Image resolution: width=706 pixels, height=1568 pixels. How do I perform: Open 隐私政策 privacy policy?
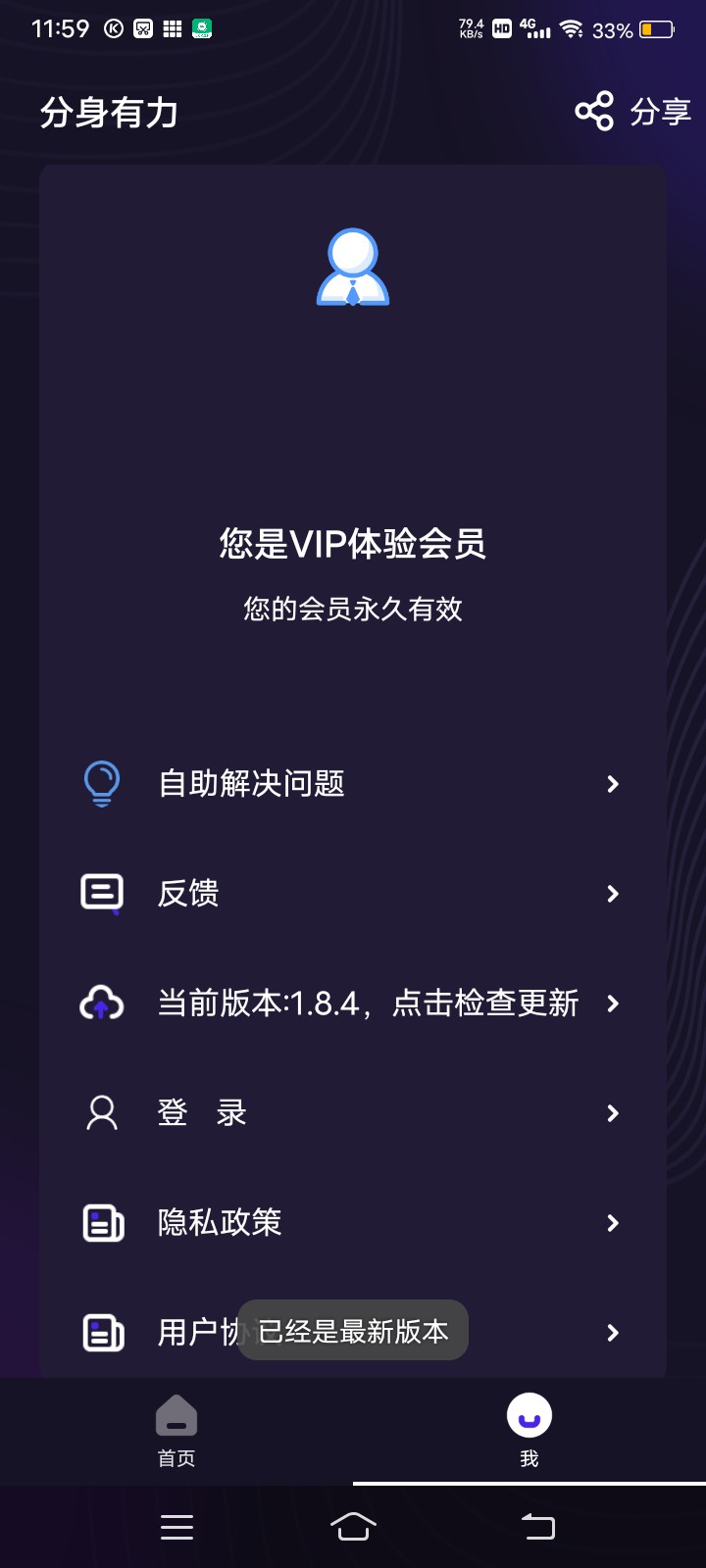tap(353, 1223)
